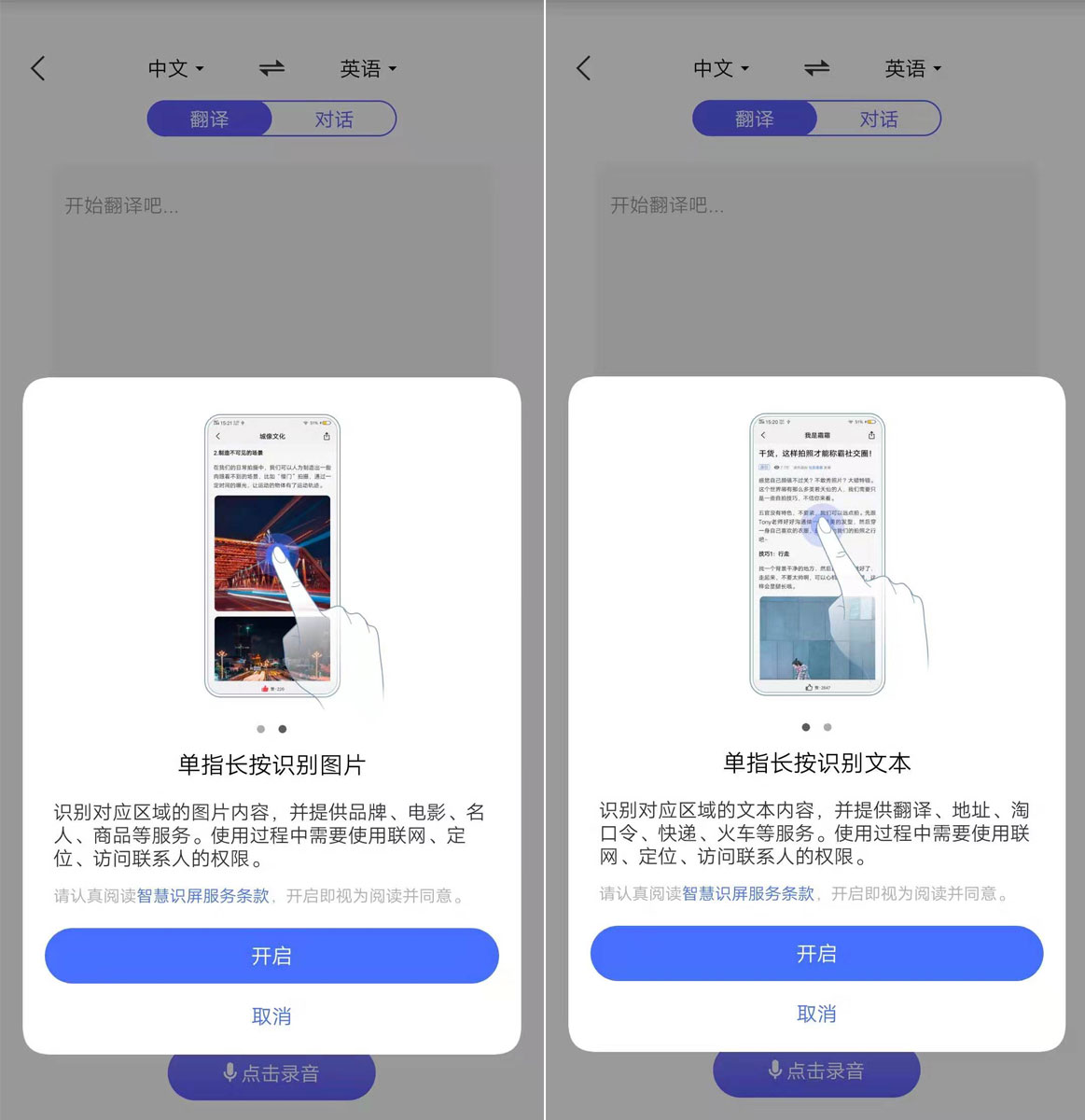Tap 开启 in the 单指长按识别图片 dialog

tap(271, 956)
